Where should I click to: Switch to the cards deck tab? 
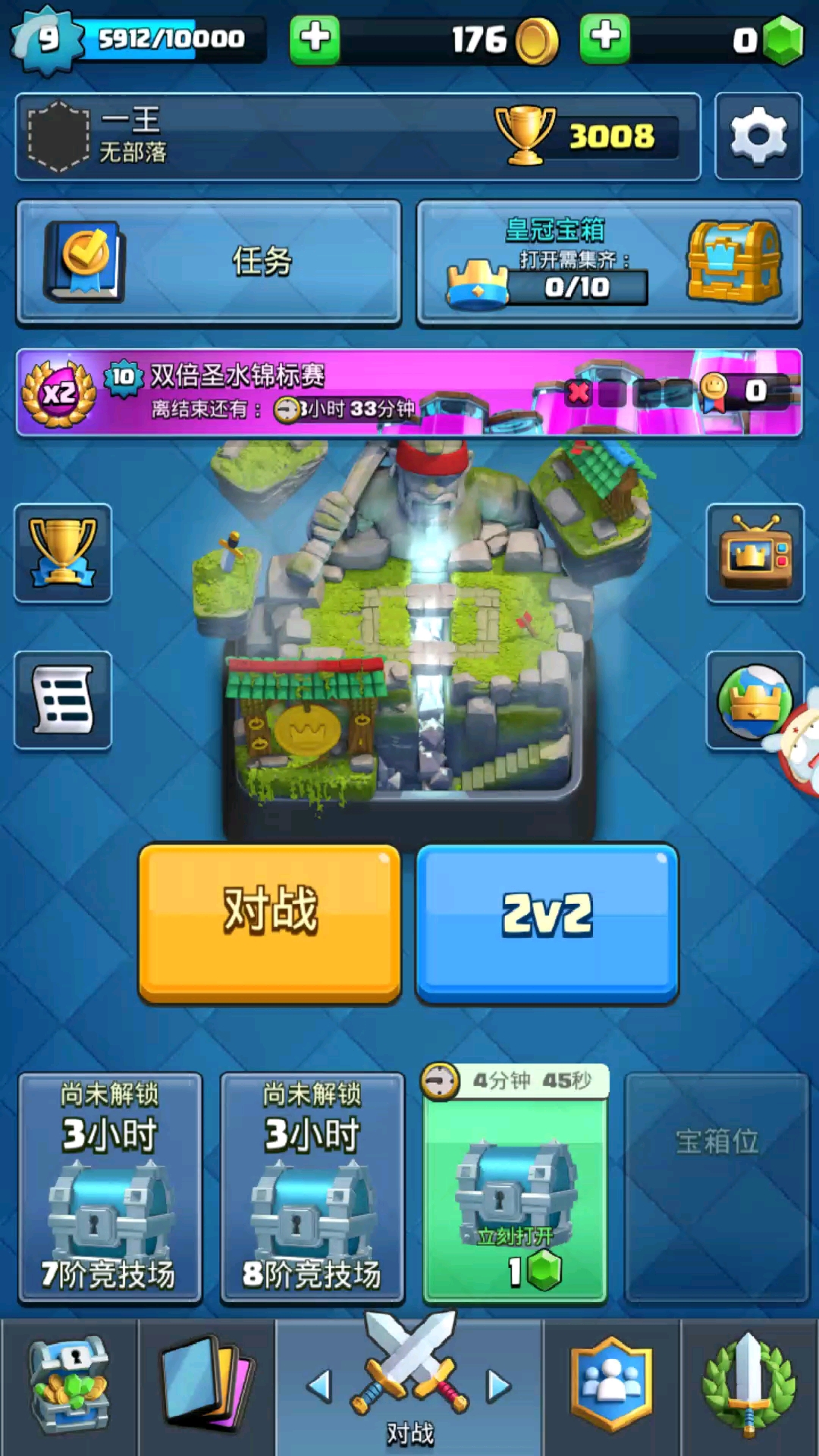tap(206, 1386)
